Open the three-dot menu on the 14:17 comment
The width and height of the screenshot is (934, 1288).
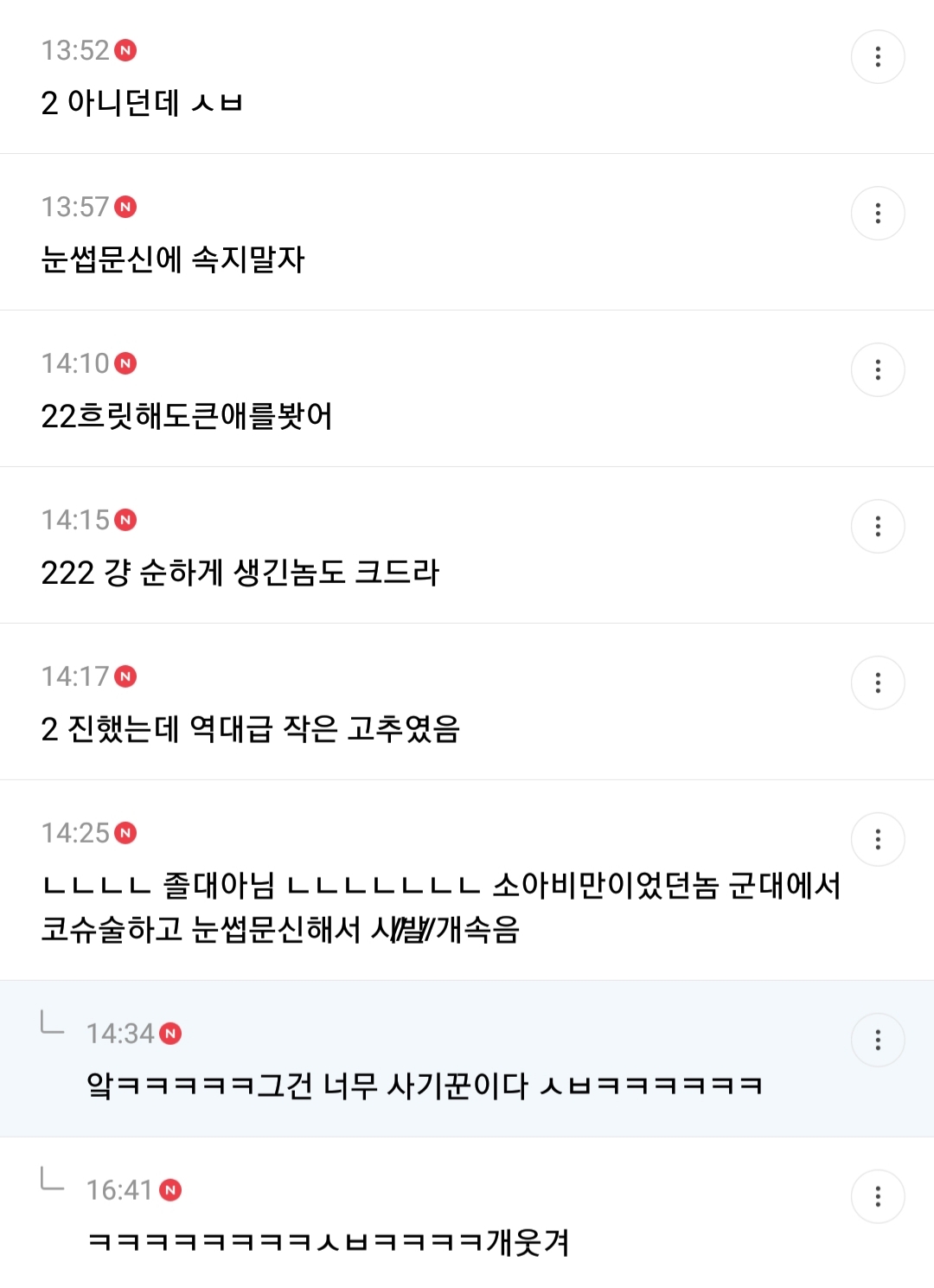pos(878,683)
